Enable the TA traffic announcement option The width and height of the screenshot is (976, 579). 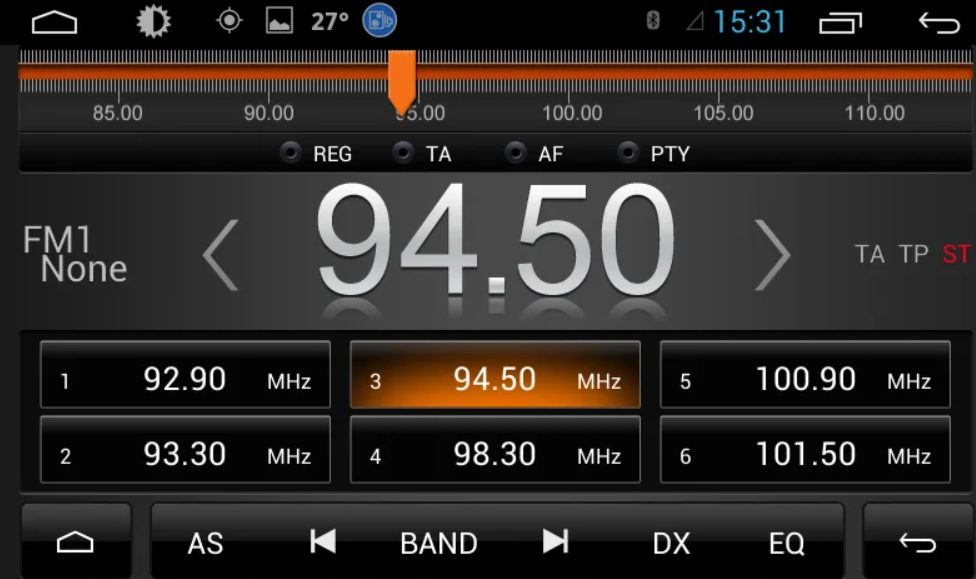tap(423, 154)
